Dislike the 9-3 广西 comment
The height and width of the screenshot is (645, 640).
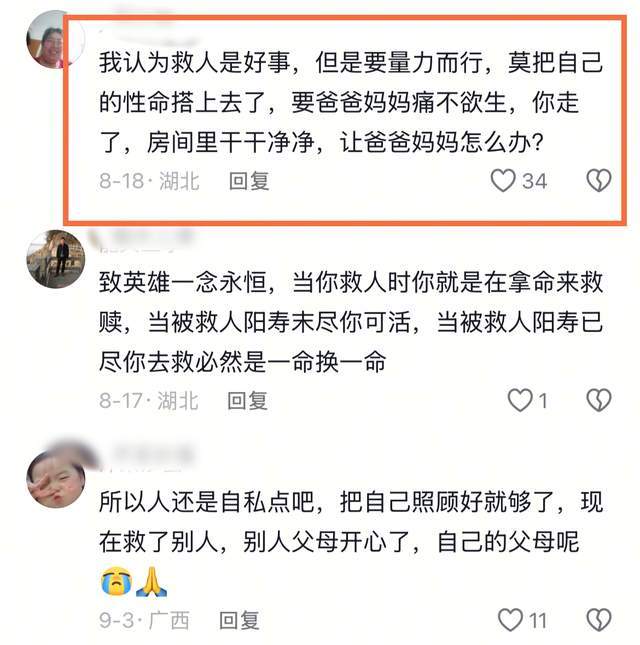[x=598, y=620]
